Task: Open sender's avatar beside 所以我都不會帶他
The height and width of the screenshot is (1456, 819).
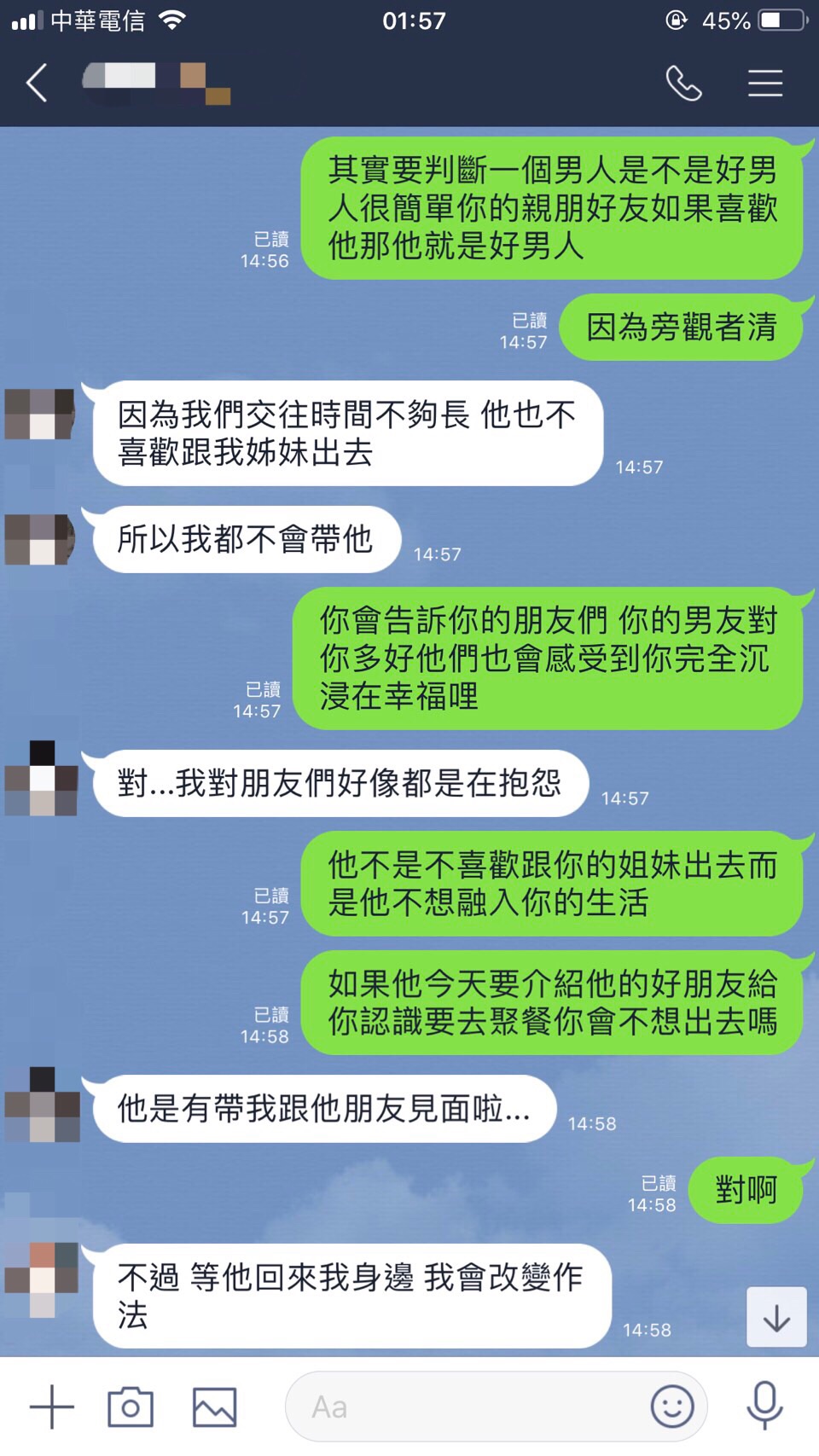Action: pos(40,539)
